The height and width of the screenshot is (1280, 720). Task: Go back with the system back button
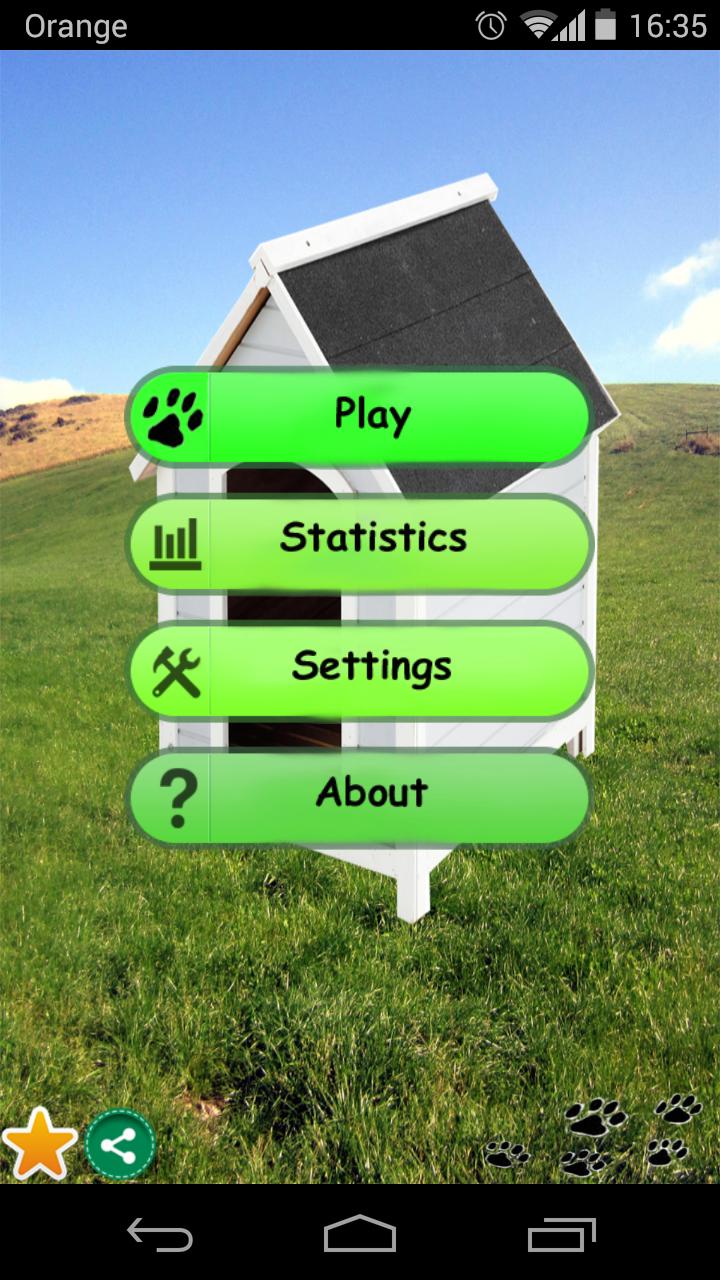pos(160,1236)
